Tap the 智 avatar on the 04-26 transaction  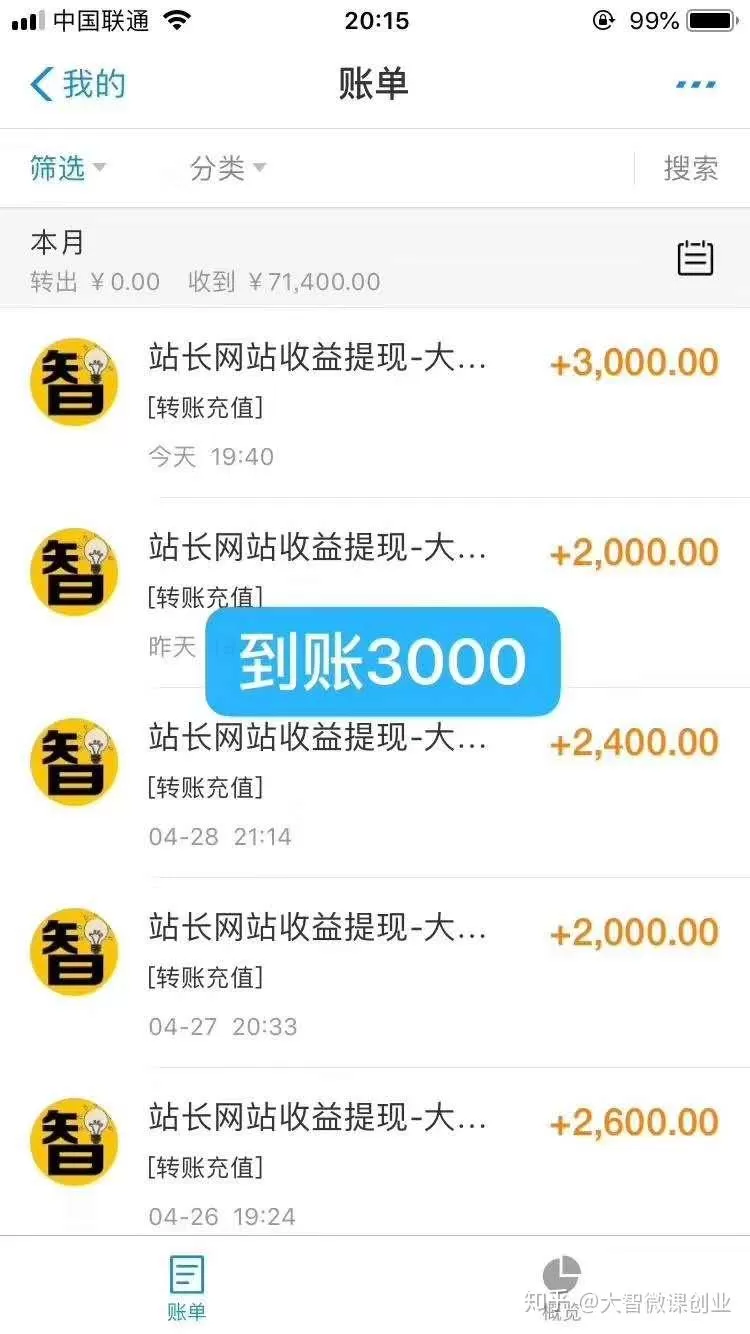coord(74,1142)
